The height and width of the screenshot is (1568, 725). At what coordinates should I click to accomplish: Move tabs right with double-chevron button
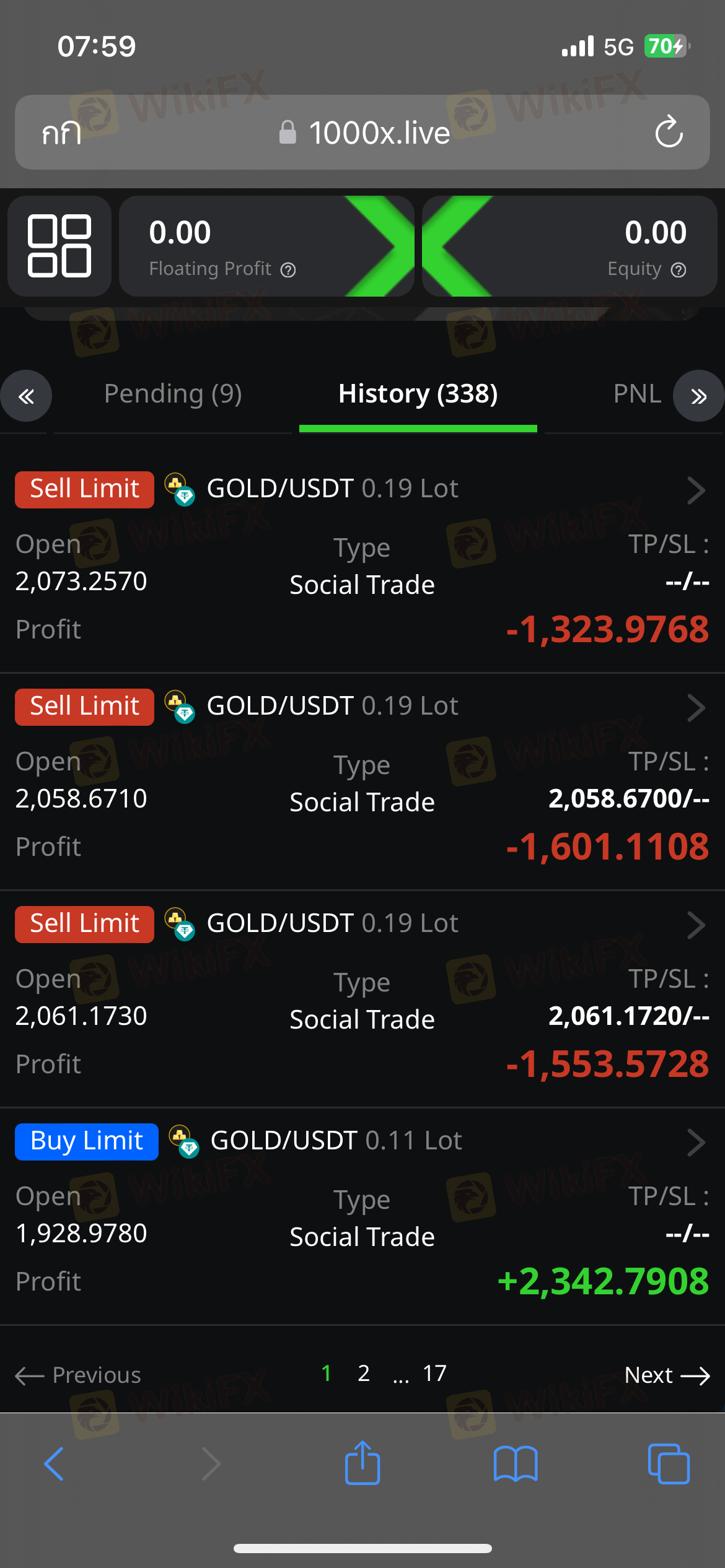tap(699, 396)
